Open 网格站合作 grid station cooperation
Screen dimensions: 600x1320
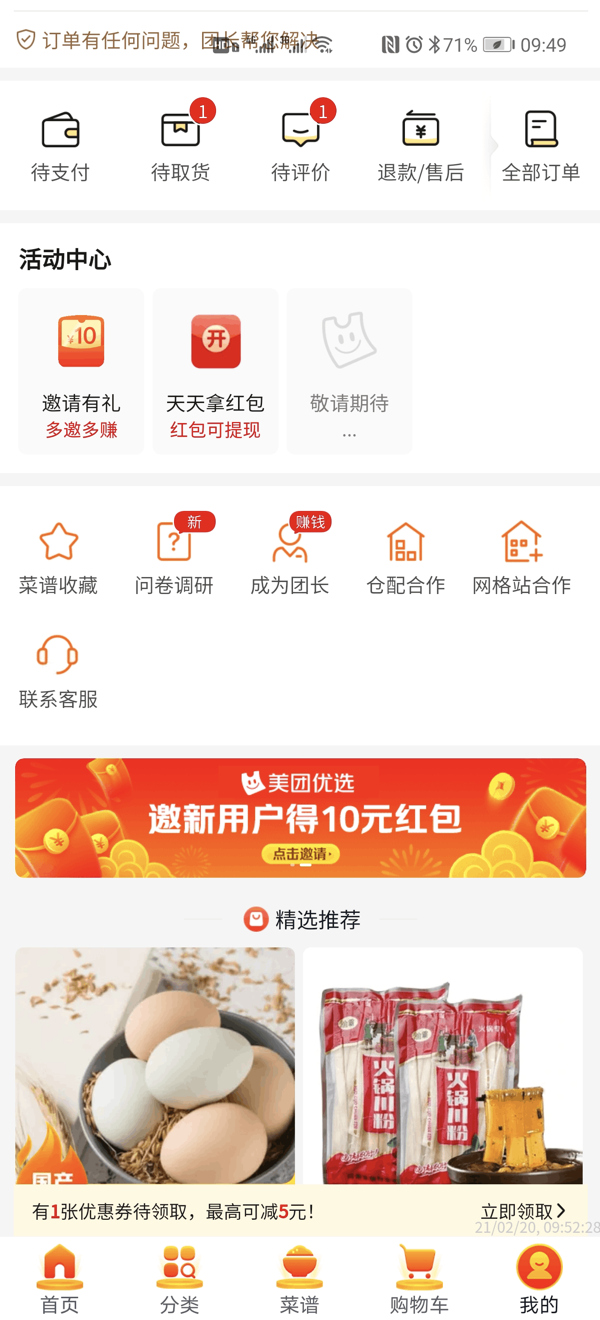[521, 558]
